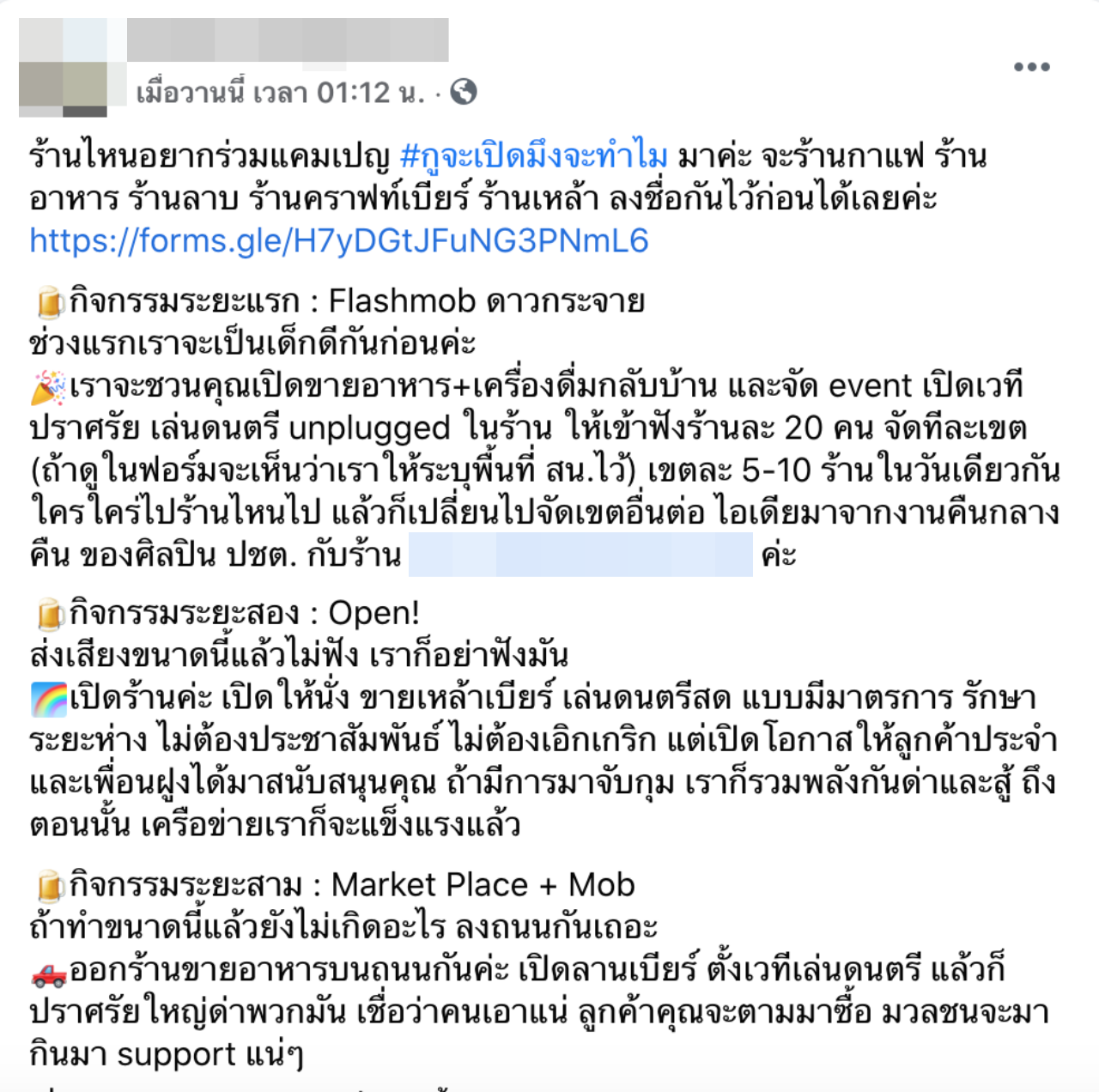Viewport: 1099px width, 1092px height.
Task: Open the post's three-dot options menu
Action: [x=1031, y=67]
